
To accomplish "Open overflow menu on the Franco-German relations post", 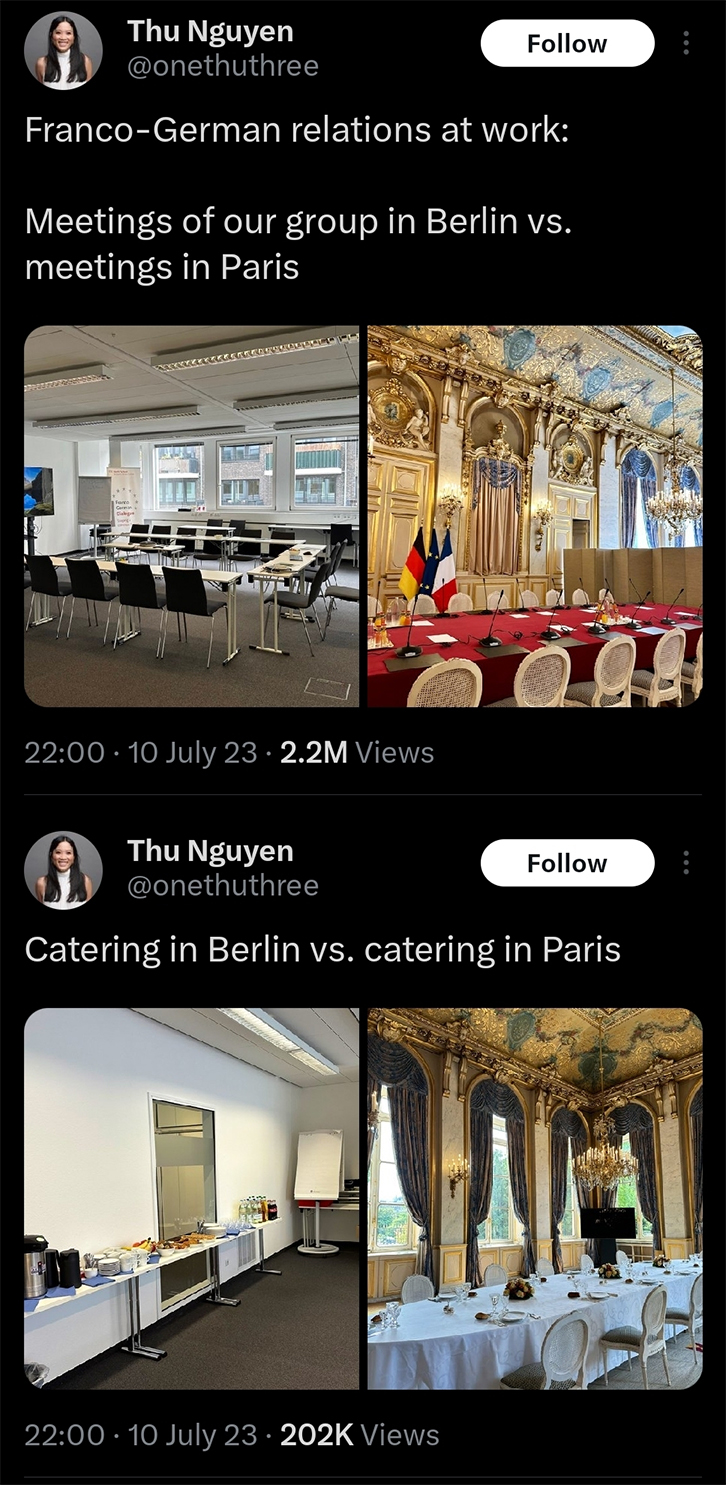I will coord(686,44).
